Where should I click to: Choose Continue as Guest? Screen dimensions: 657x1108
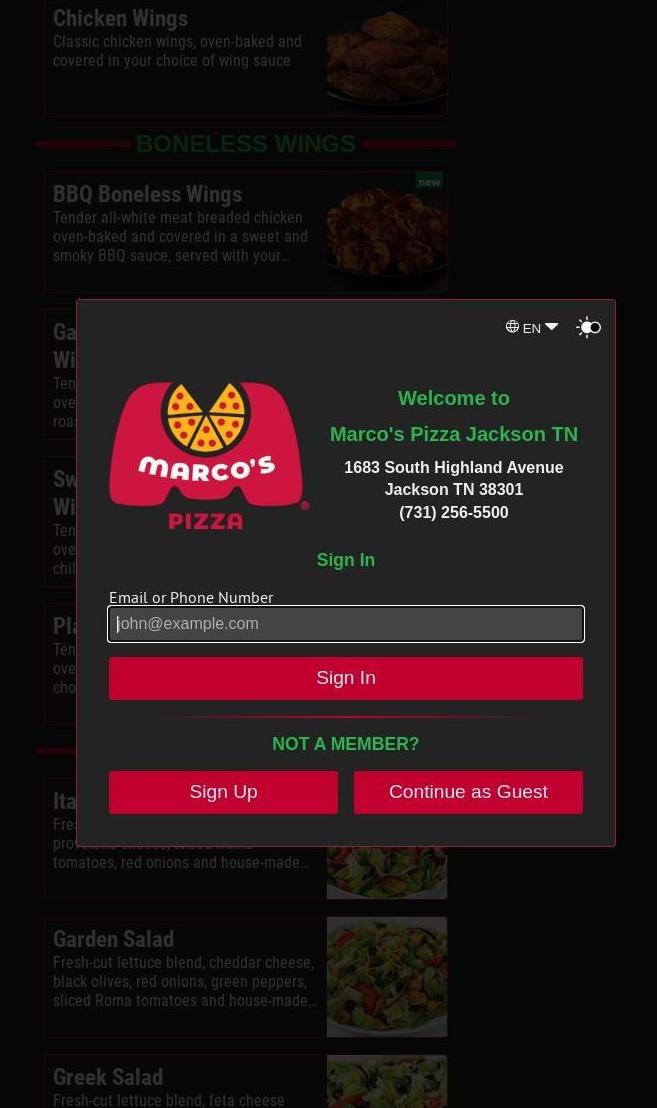pyautogui.click(x=468, y=792)
